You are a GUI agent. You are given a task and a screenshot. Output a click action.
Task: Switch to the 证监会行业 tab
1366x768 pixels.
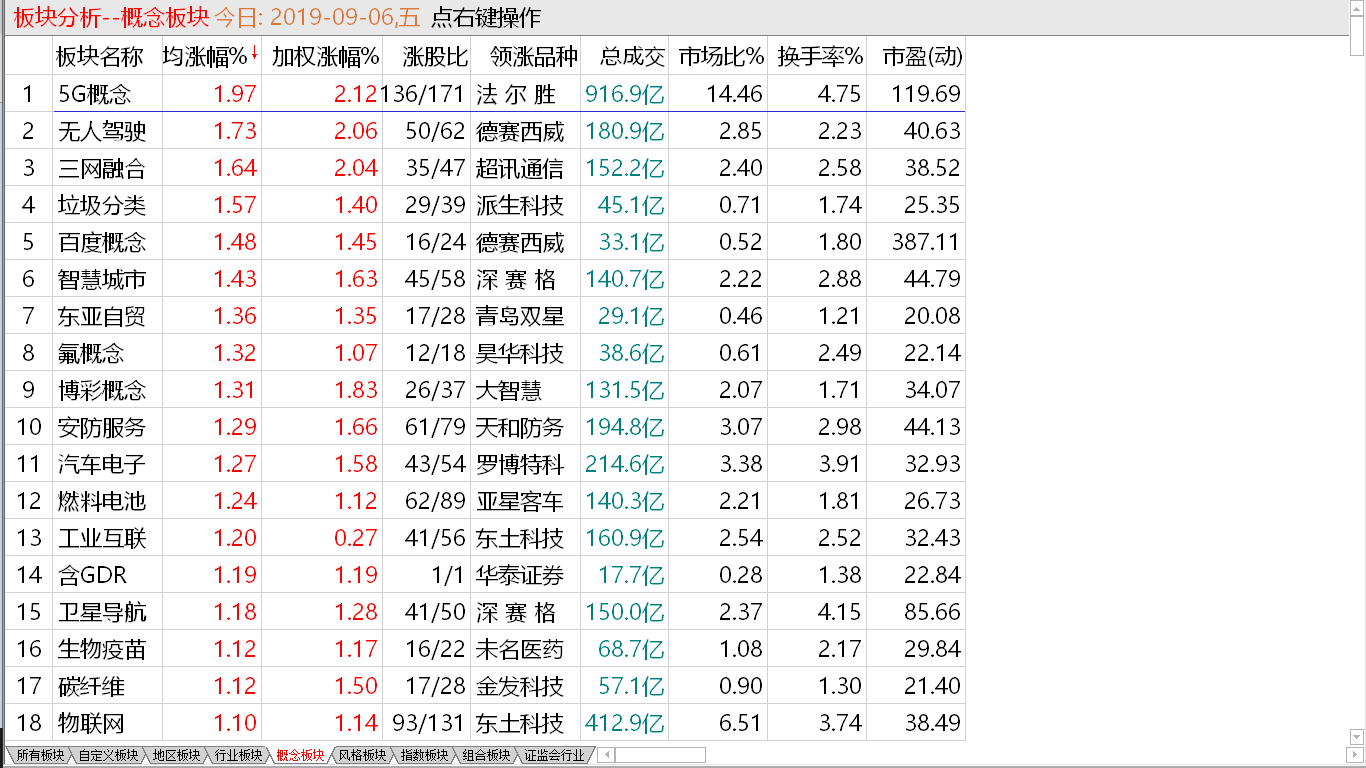click(554, 755)
